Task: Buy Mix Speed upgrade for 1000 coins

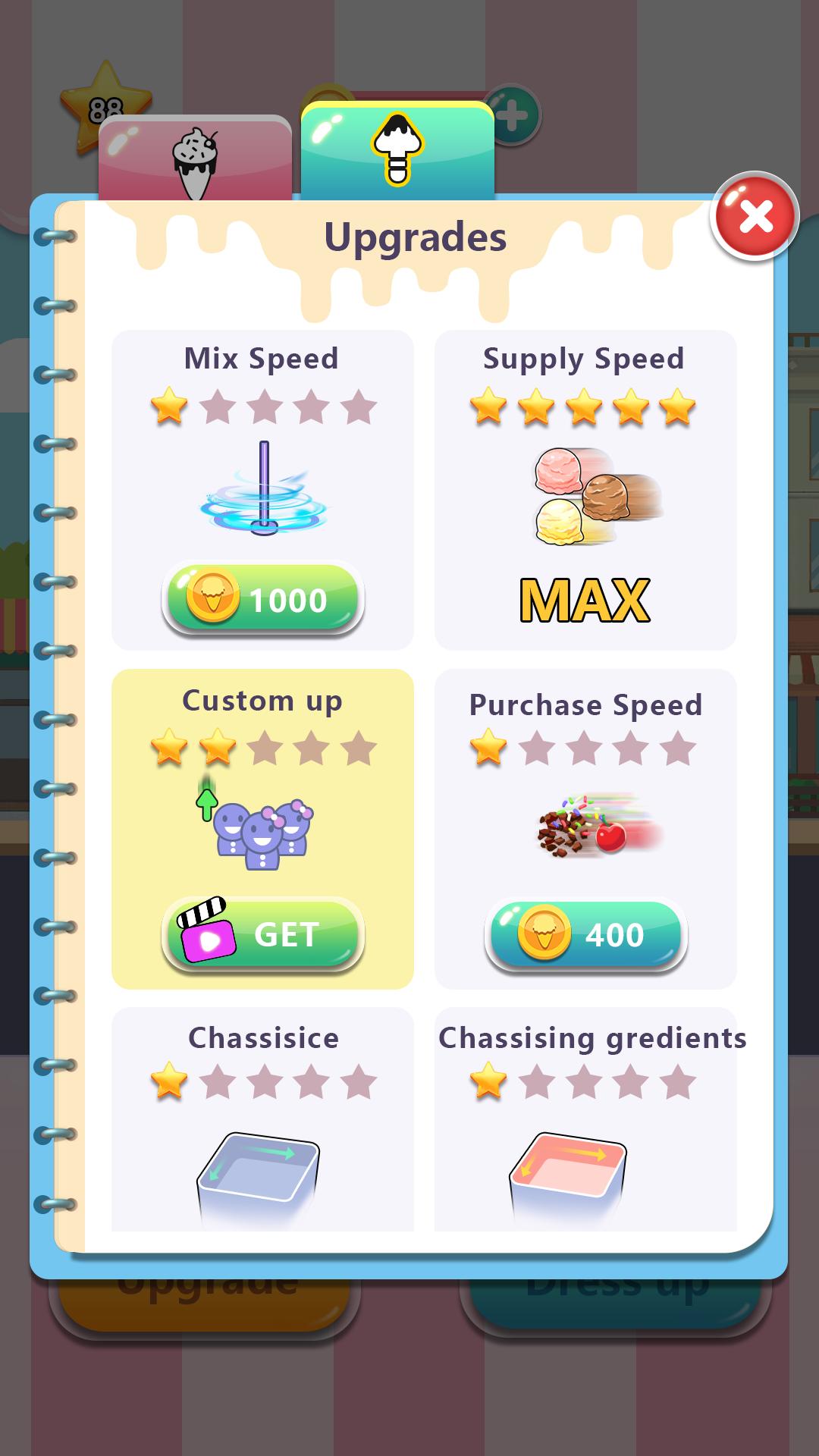Action: (262, 600)
